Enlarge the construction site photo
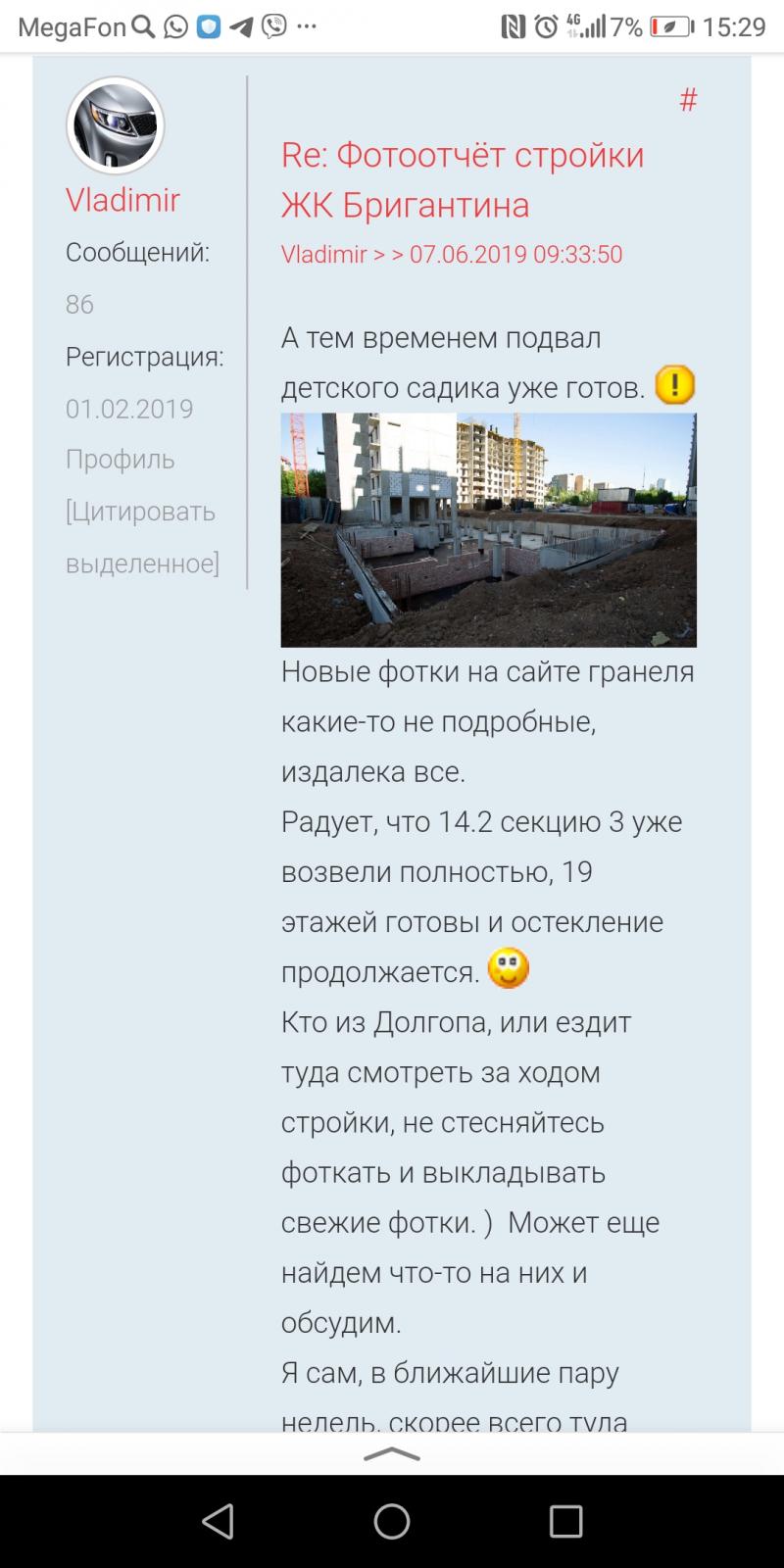 pyautogui.click(x=488, y=529)
